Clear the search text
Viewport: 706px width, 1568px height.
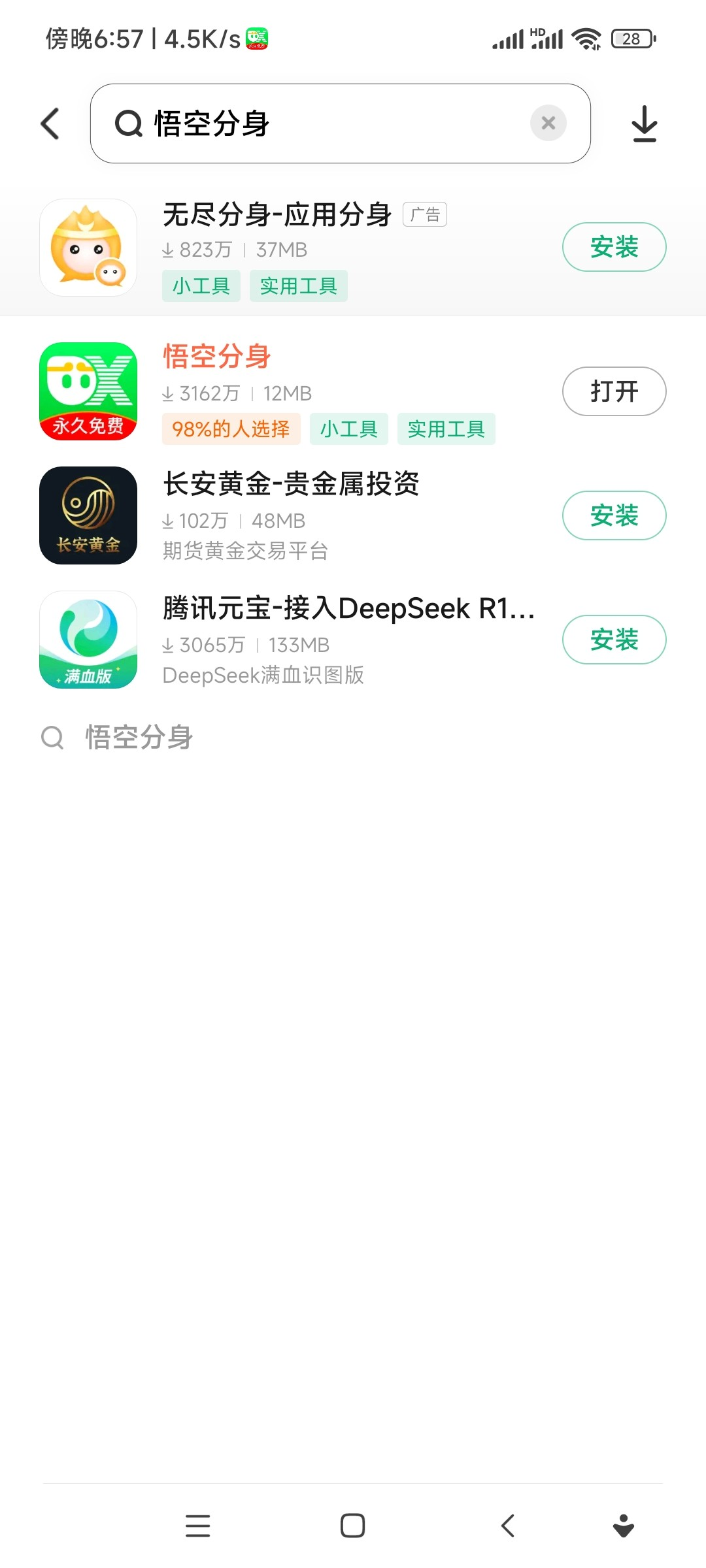pos(548,123)
